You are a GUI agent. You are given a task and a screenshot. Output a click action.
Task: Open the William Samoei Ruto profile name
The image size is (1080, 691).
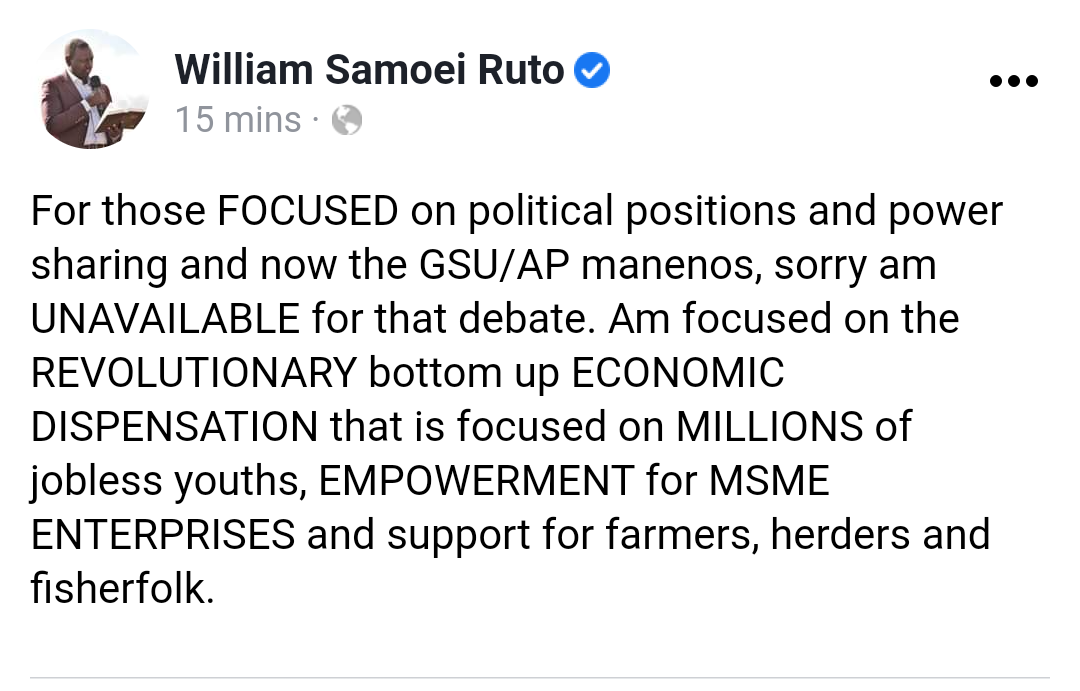point(369,70)
